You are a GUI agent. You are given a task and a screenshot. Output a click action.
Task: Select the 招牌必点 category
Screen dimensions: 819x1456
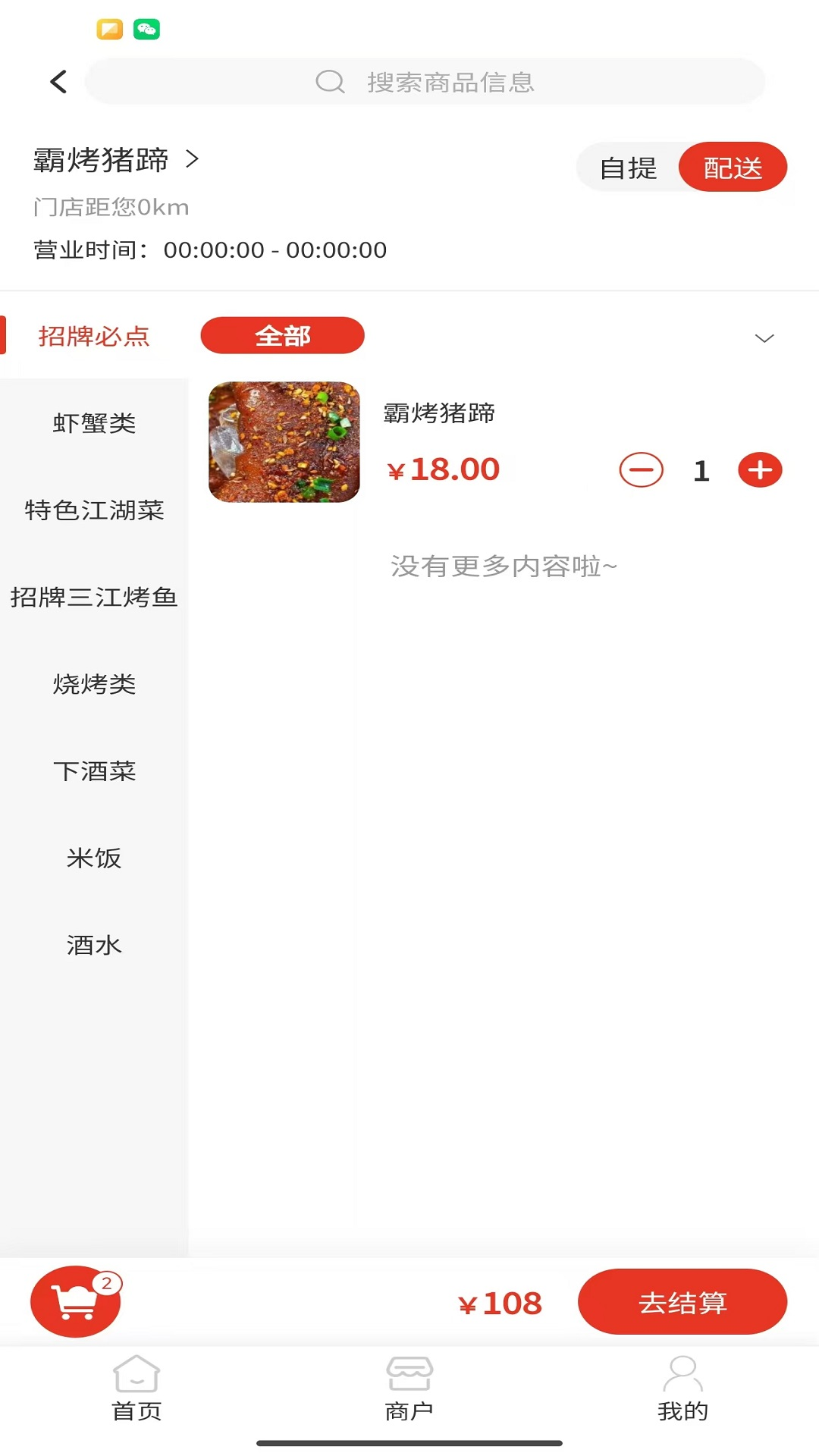point(94,336)
